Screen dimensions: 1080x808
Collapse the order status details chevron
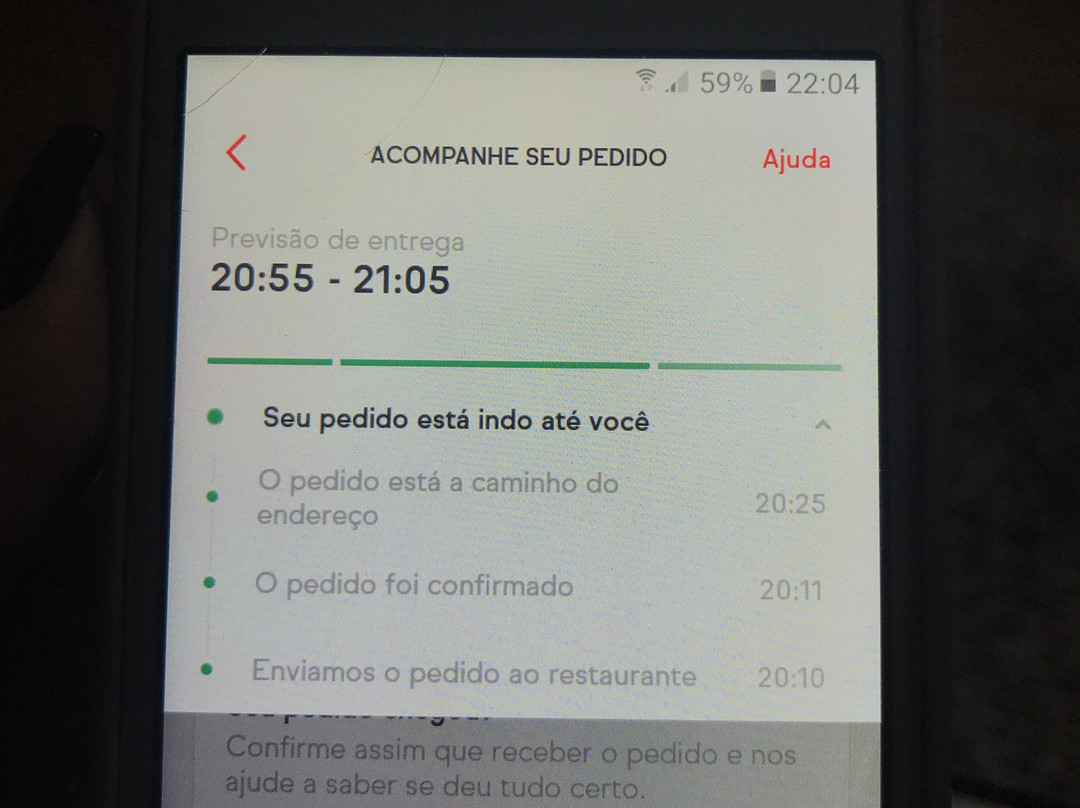822,424
